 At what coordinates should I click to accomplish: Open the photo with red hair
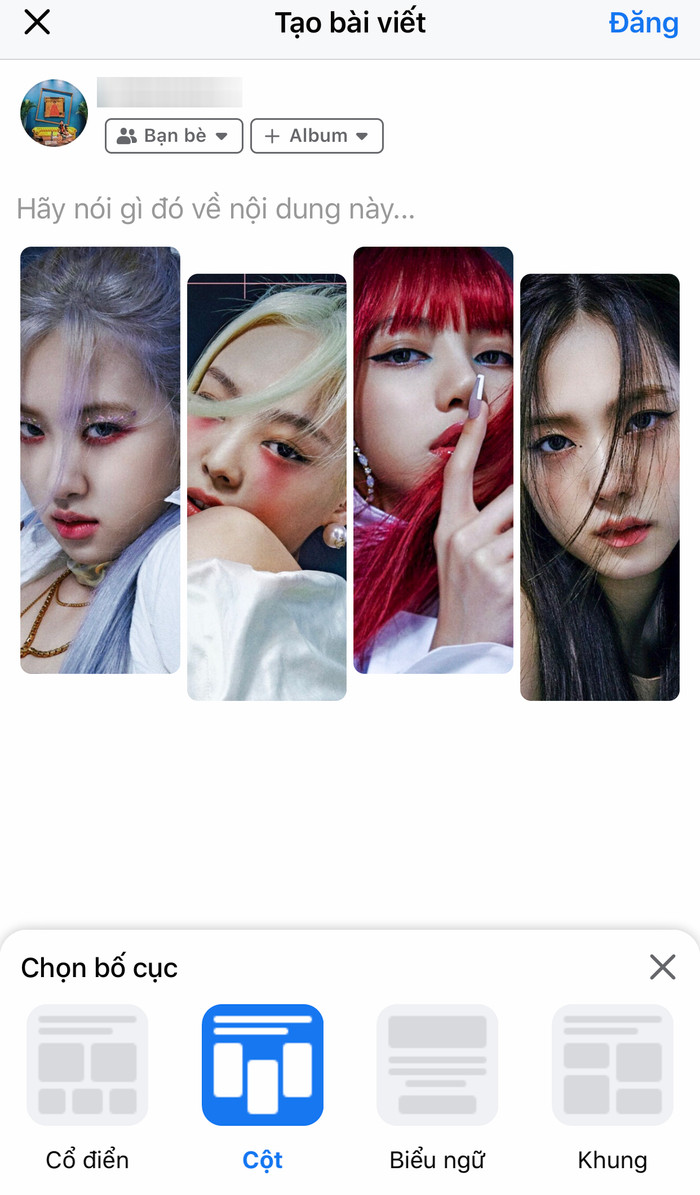click(433, 460)
